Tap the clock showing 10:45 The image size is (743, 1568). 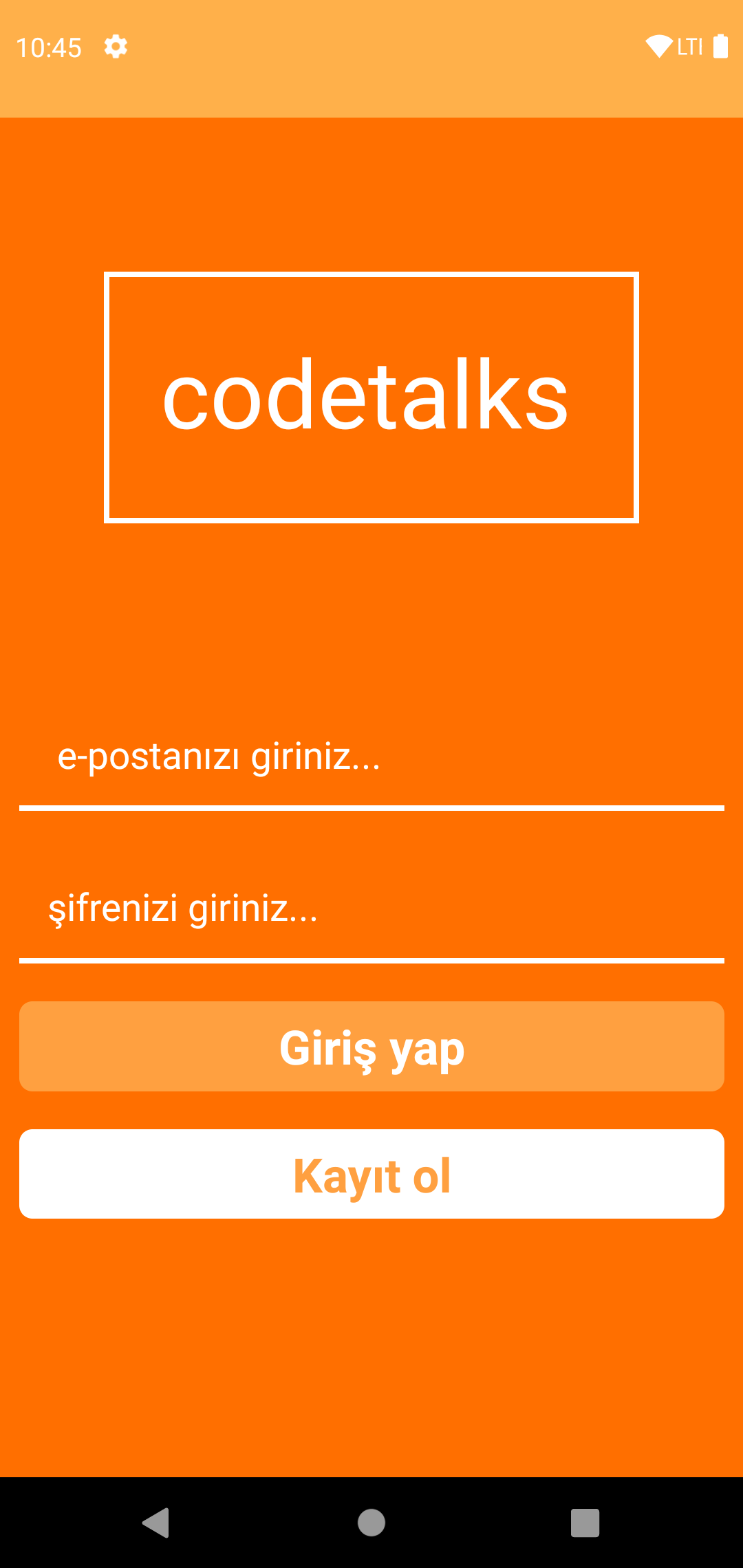point(48,47)
